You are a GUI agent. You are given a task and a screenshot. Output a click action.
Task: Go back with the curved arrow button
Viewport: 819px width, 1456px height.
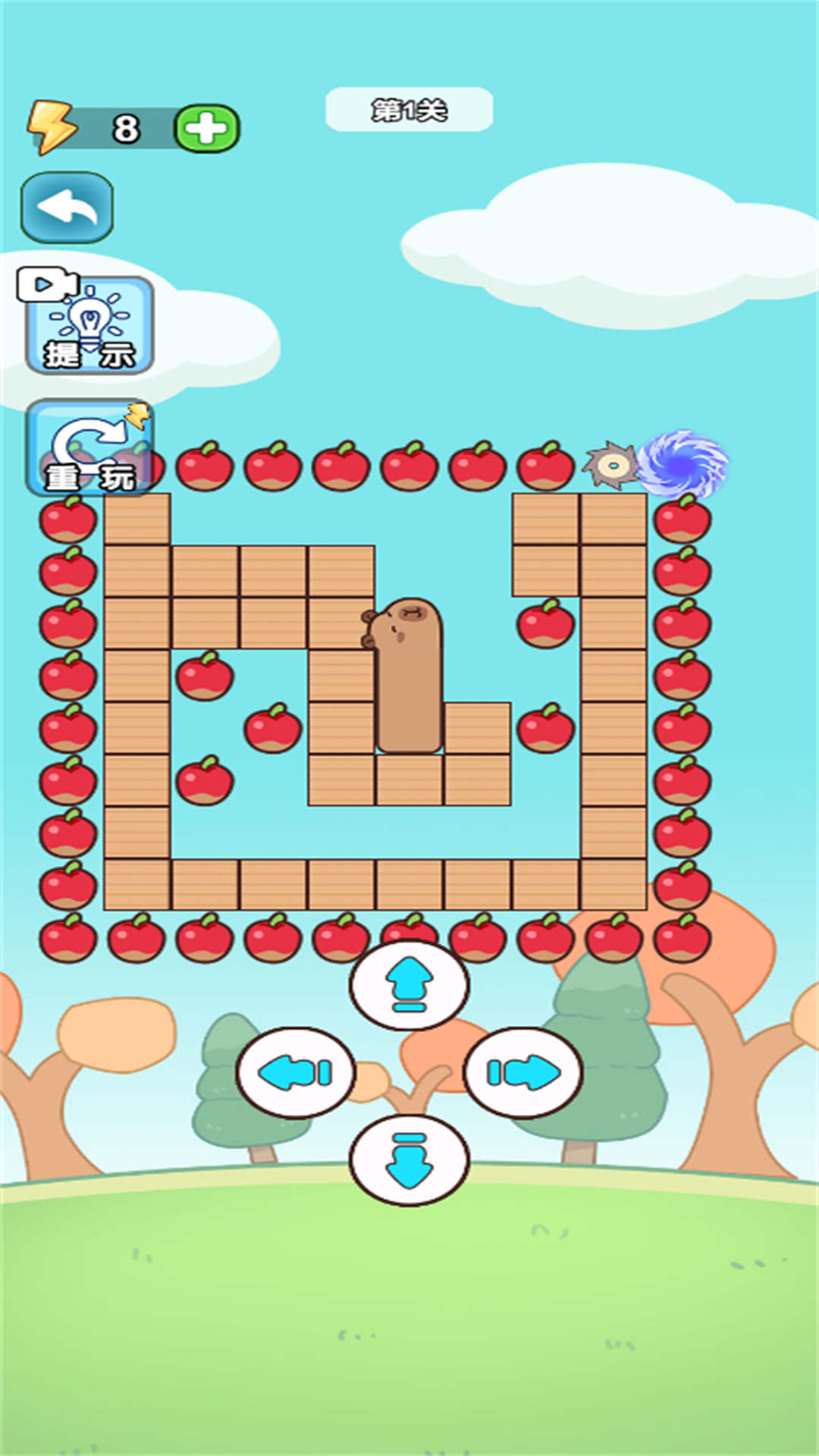[x=67, y=207]
